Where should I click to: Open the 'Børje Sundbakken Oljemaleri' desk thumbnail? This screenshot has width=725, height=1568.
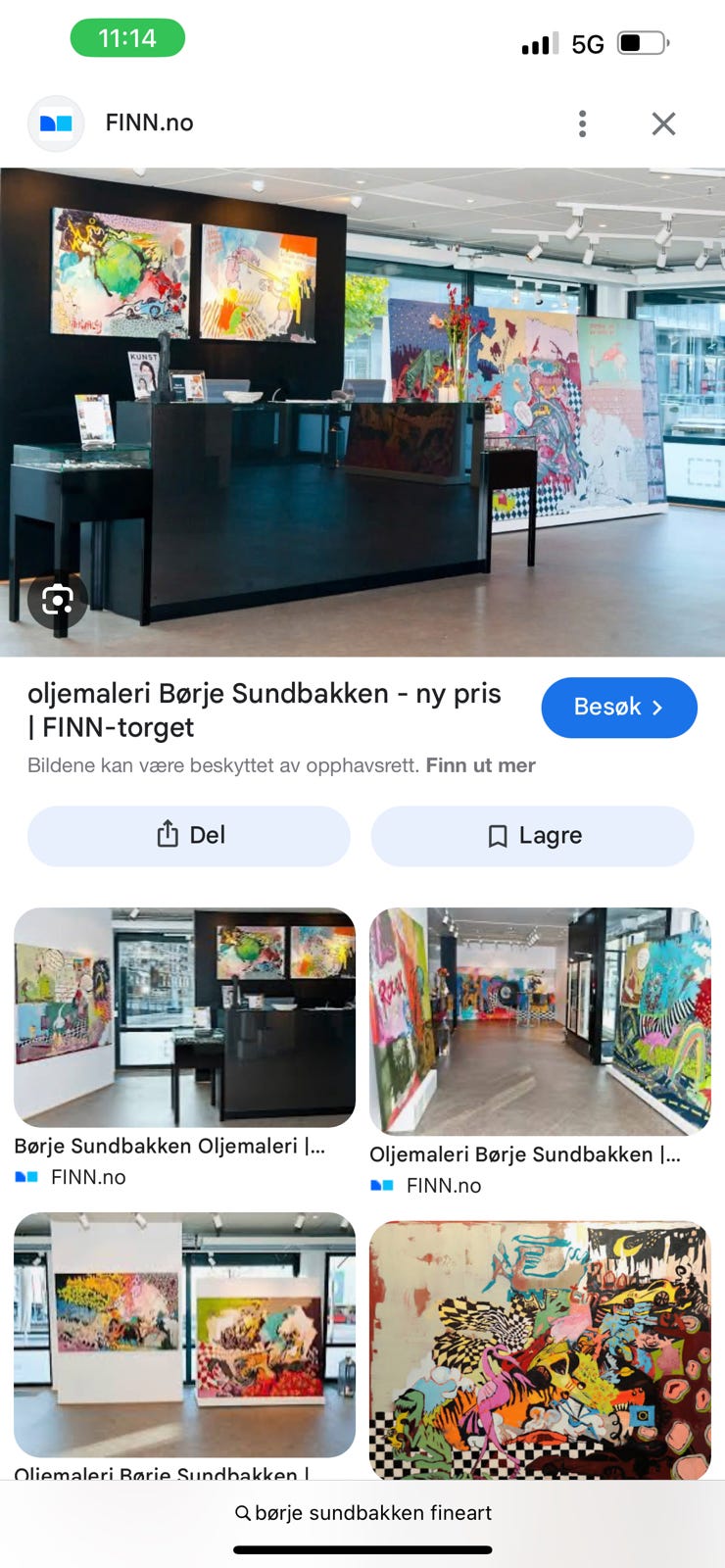(x=184, y=1019)
